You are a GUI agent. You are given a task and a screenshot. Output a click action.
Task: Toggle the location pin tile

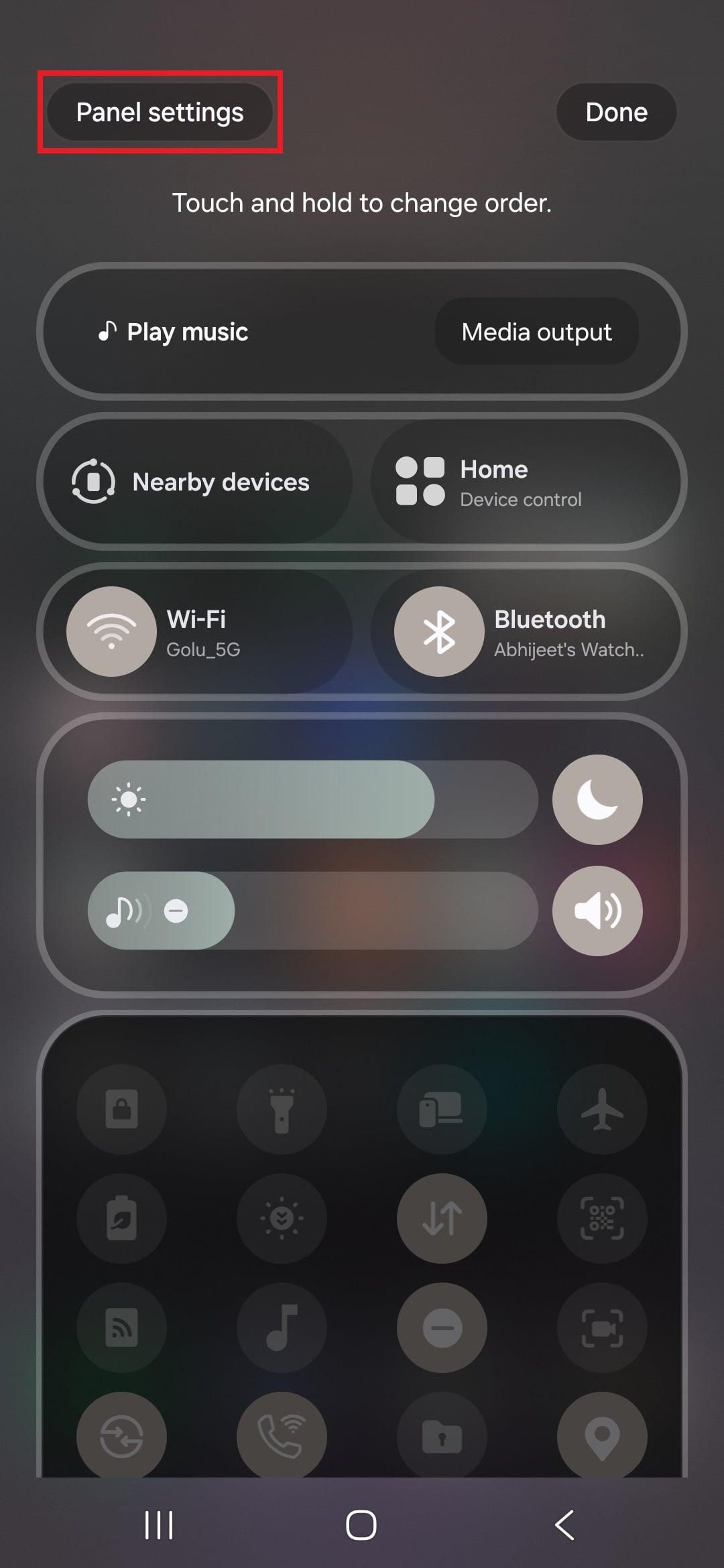tap(602, 1436)
